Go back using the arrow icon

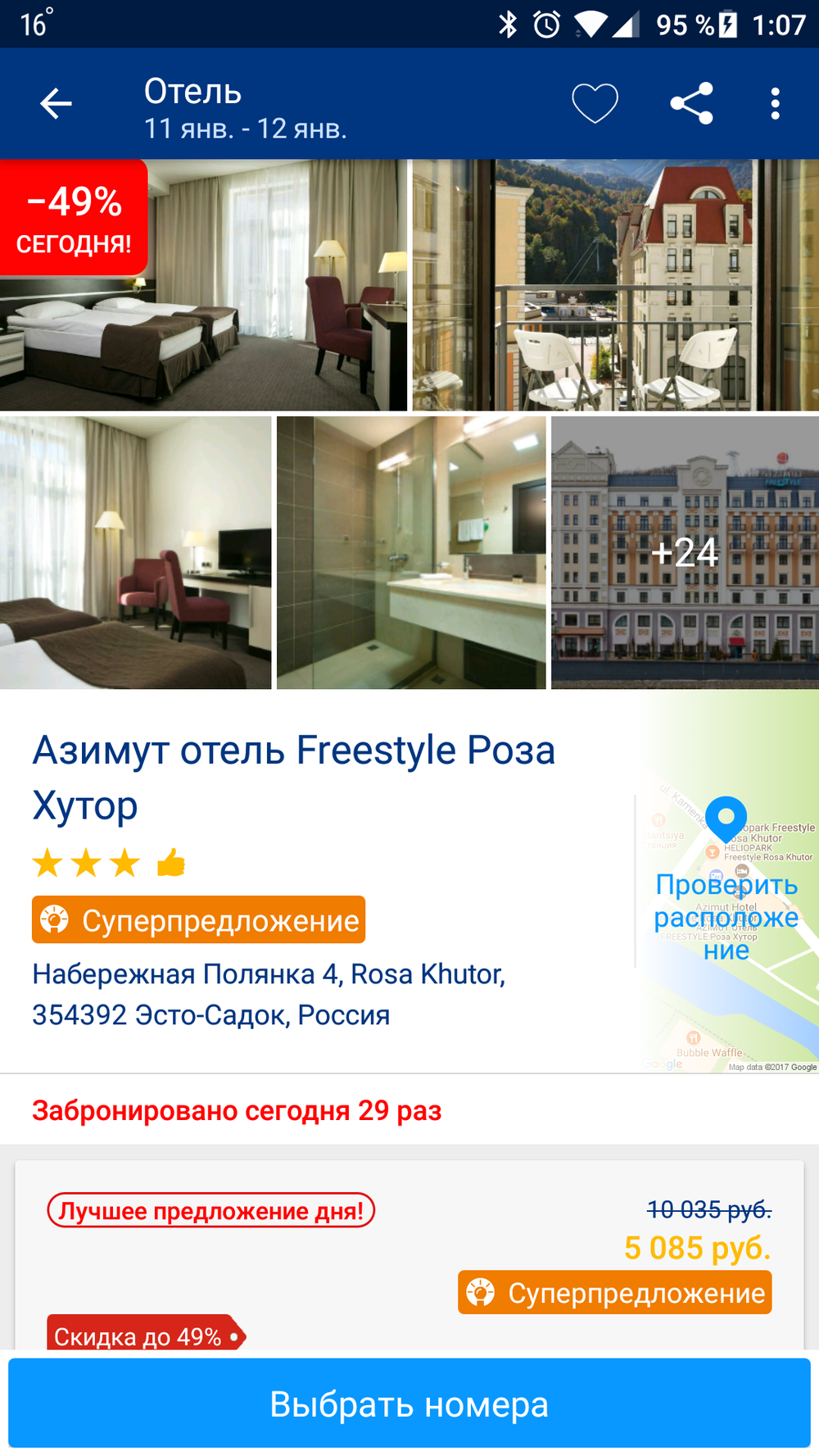(x=56, y=104)
